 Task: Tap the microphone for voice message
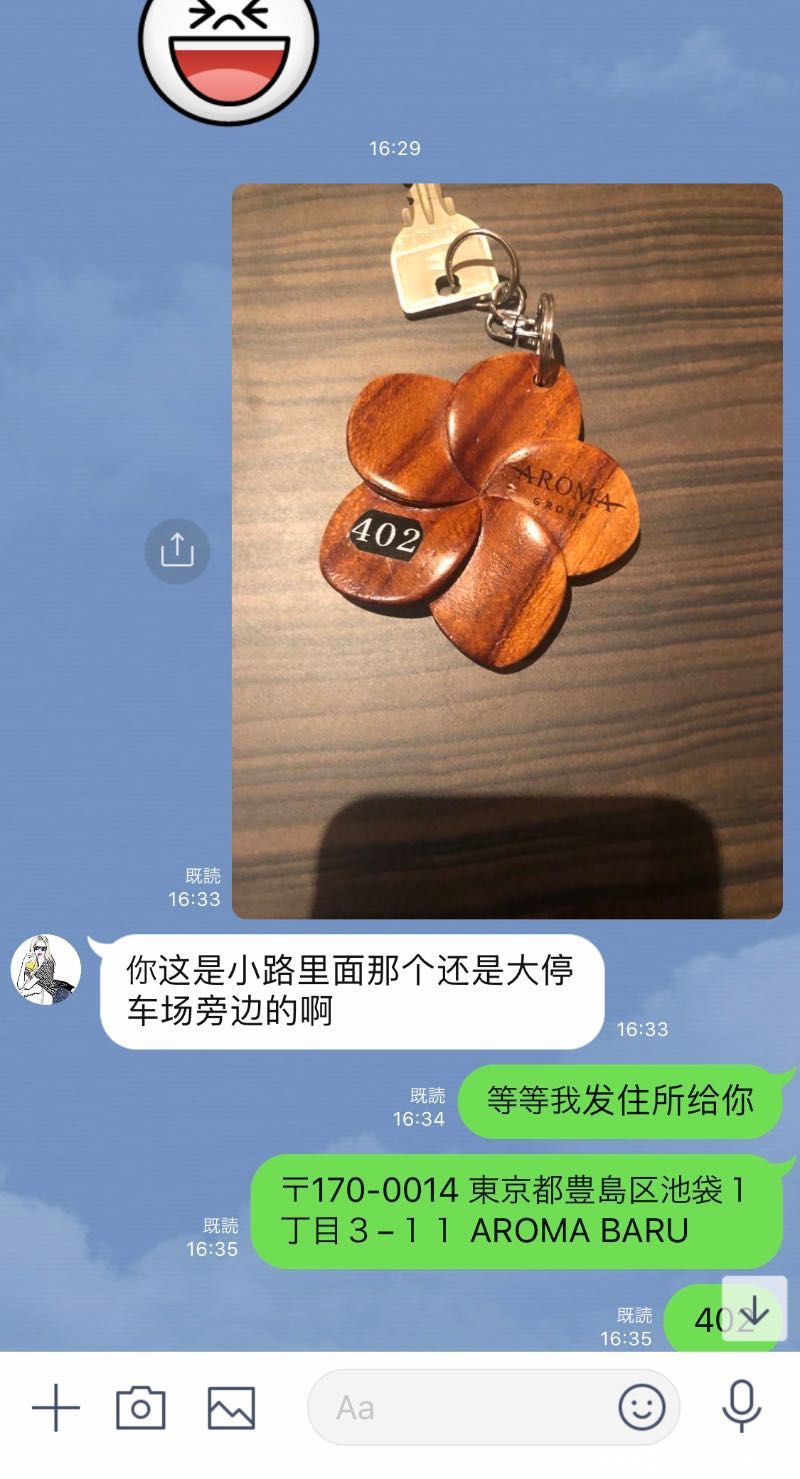point(741,1407)
